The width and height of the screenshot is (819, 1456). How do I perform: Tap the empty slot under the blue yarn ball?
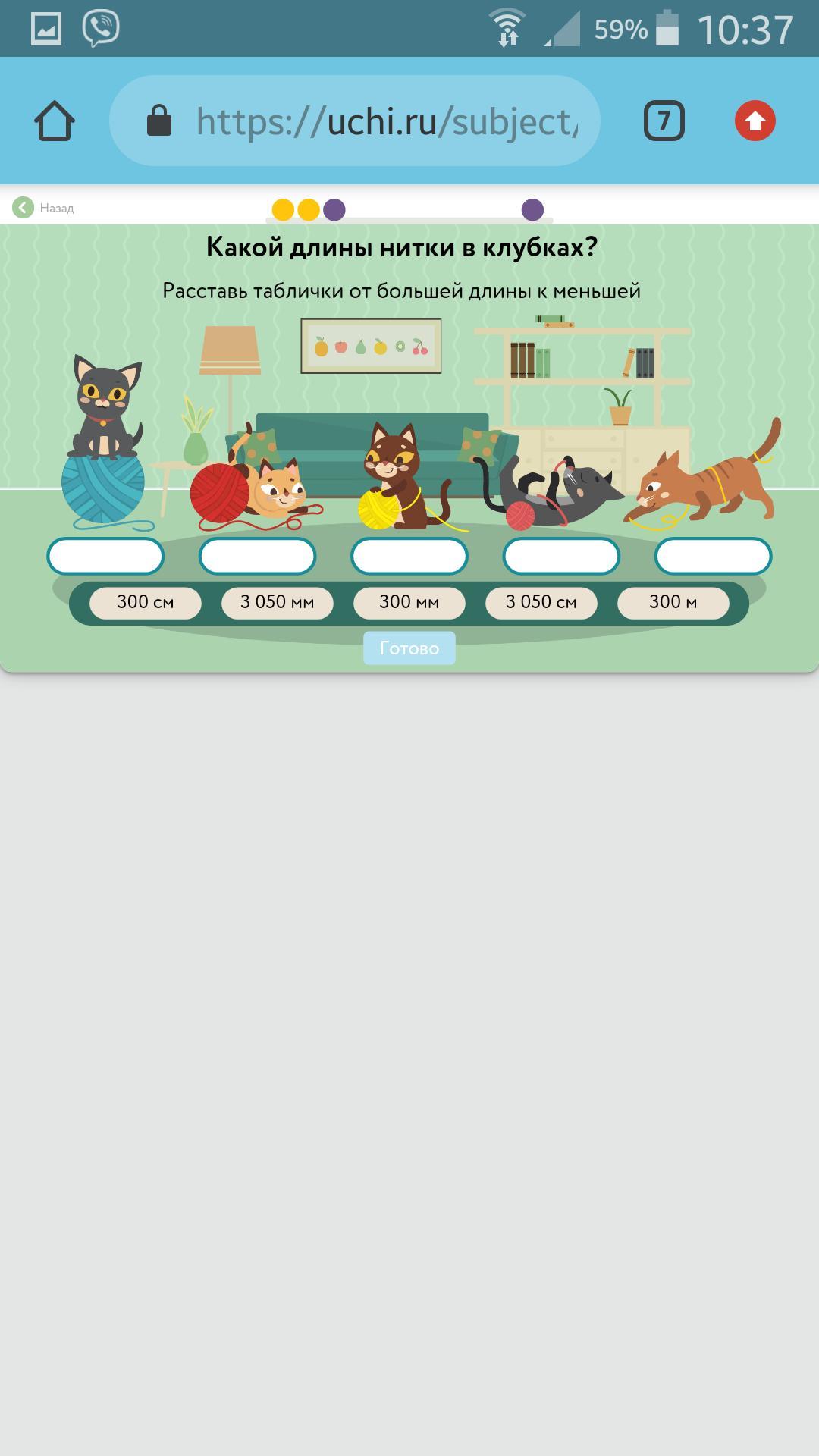click(105, 556)
